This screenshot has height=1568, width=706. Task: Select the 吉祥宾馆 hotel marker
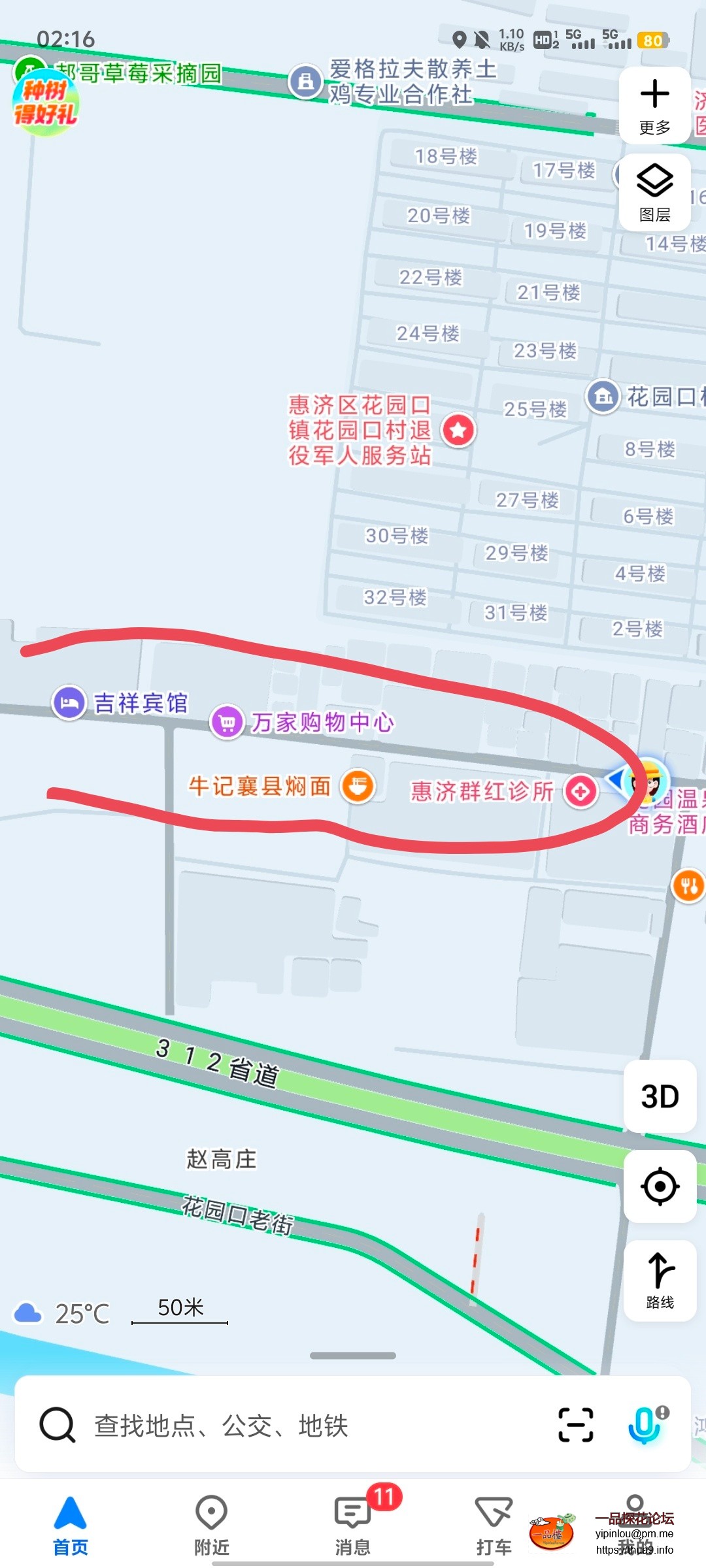tap(69, 703)
